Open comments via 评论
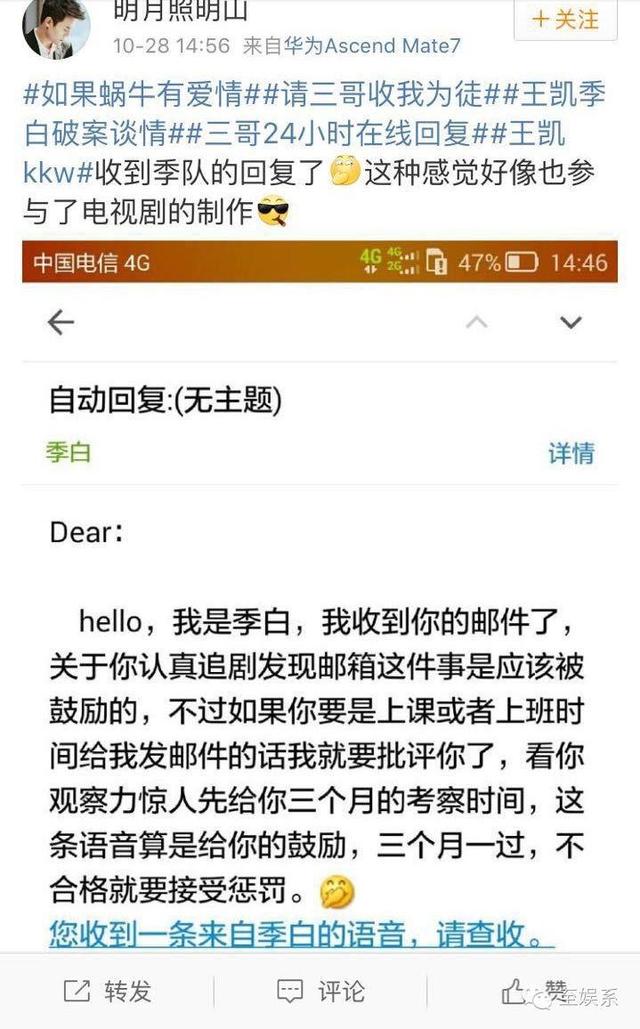This screenshot has width=640, height=1029. click(x=321, y=991)
